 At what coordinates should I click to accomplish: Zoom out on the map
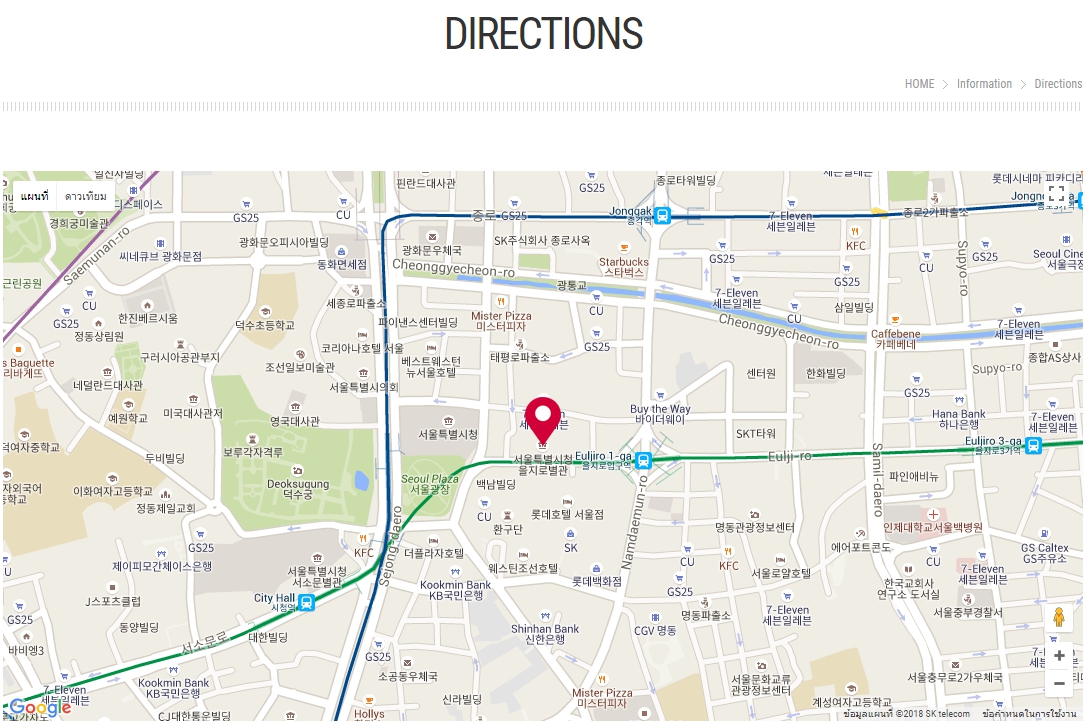tap(1059, 683)
